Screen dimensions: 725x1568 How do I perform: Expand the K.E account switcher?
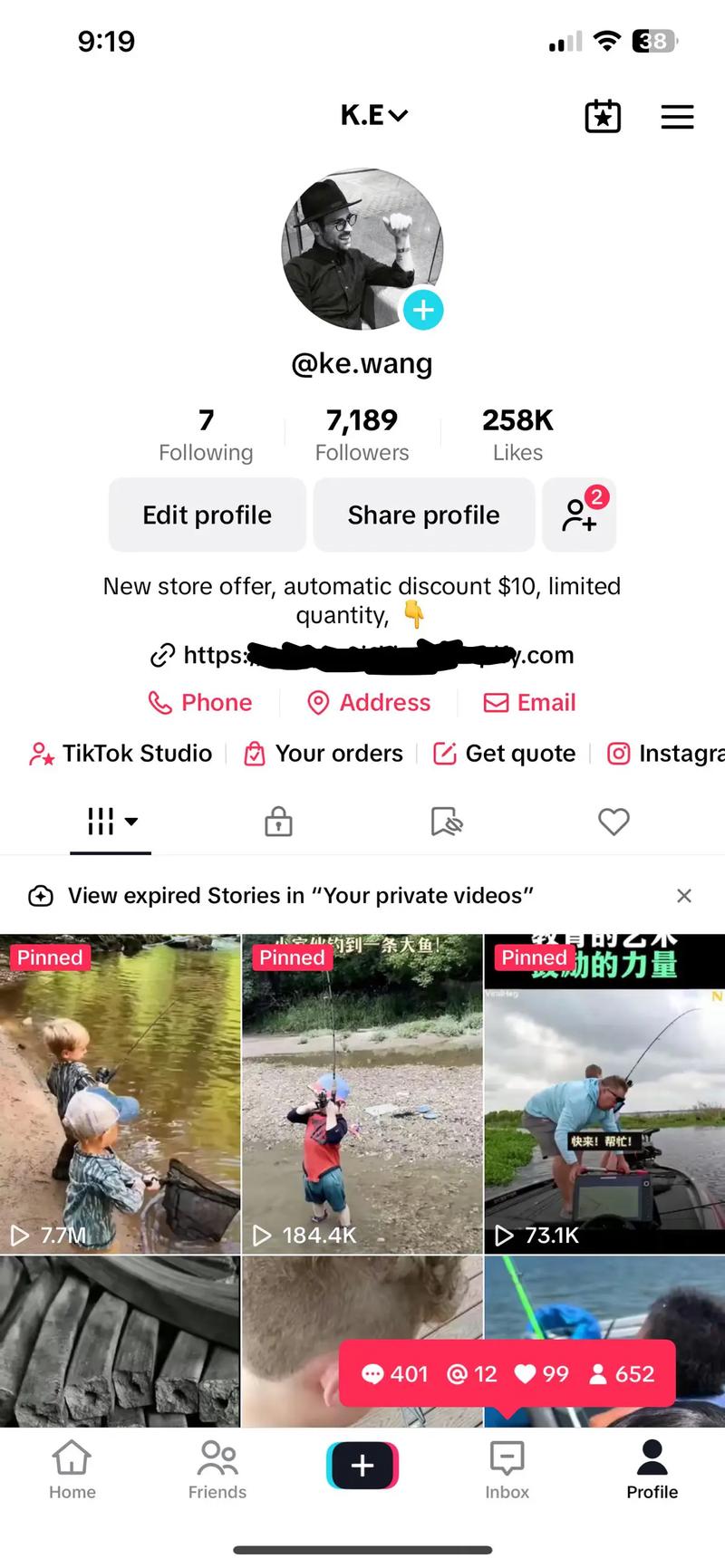374,115
